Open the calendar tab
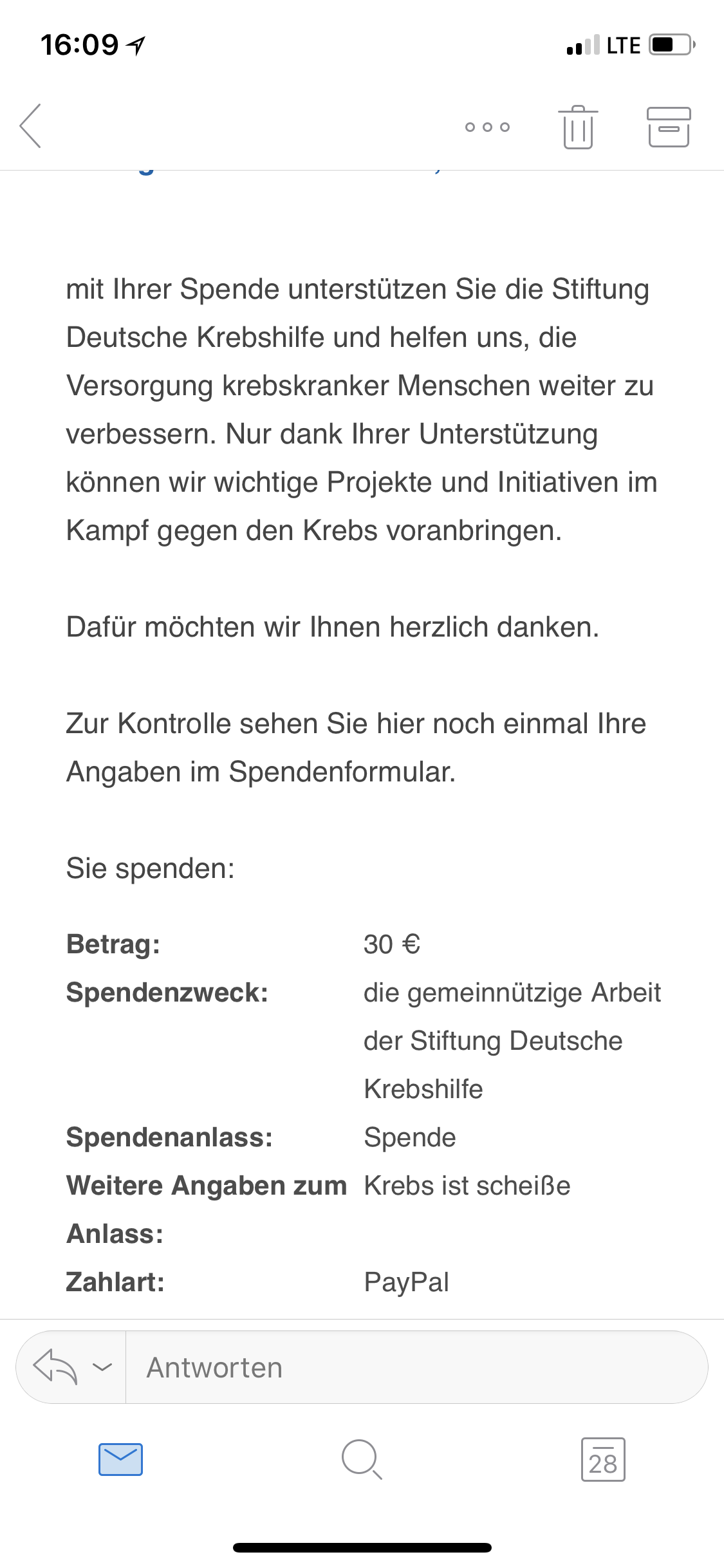 (x=603, y=1459)
